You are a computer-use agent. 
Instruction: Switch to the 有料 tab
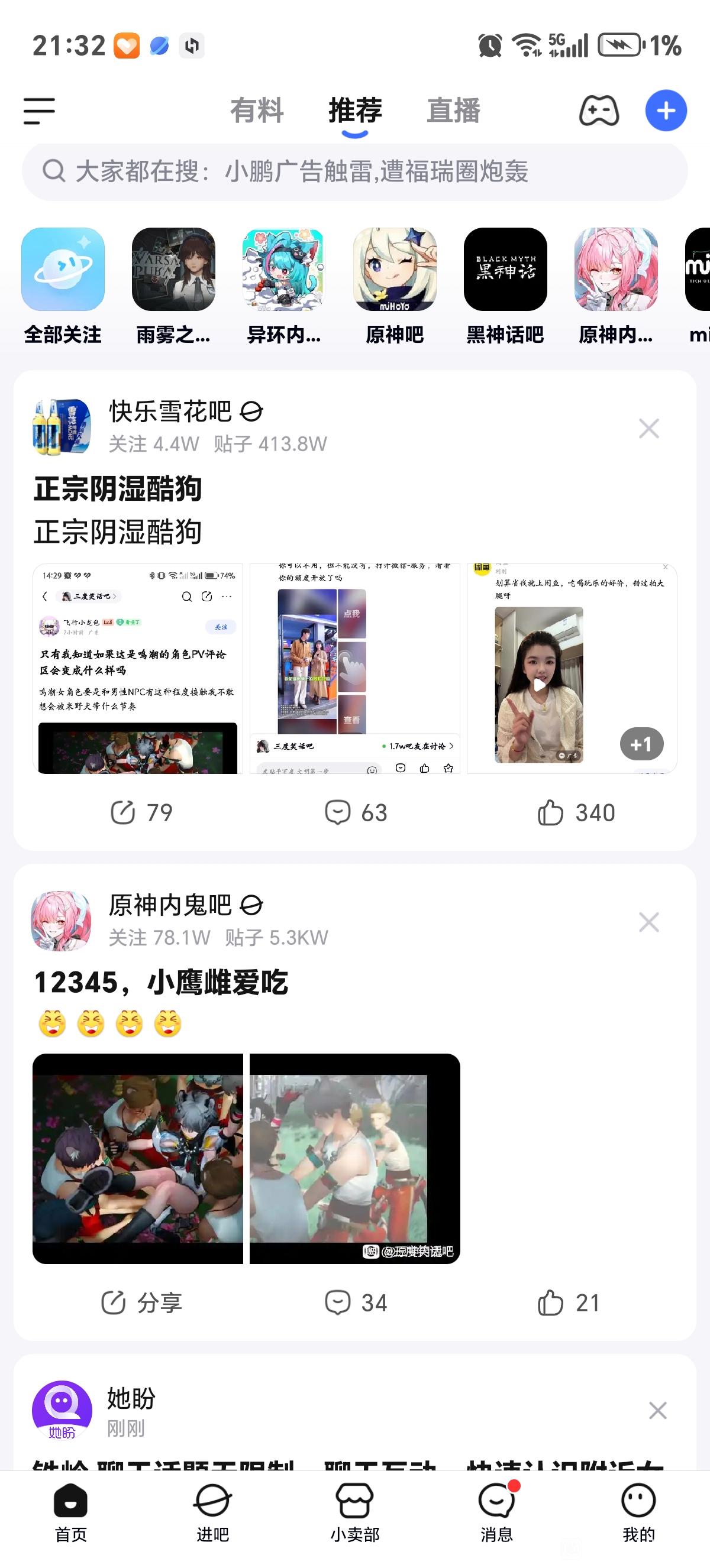[x=257, y=111]
